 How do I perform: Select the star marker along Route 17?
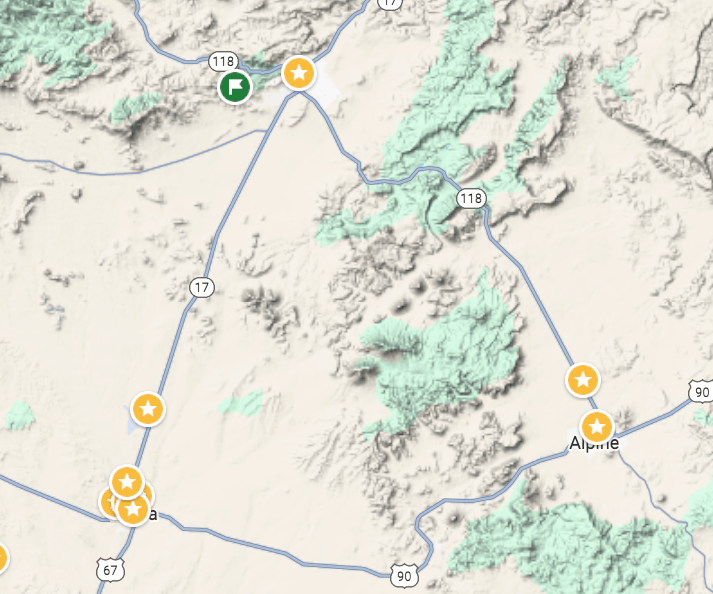click(x=148, y=408)
